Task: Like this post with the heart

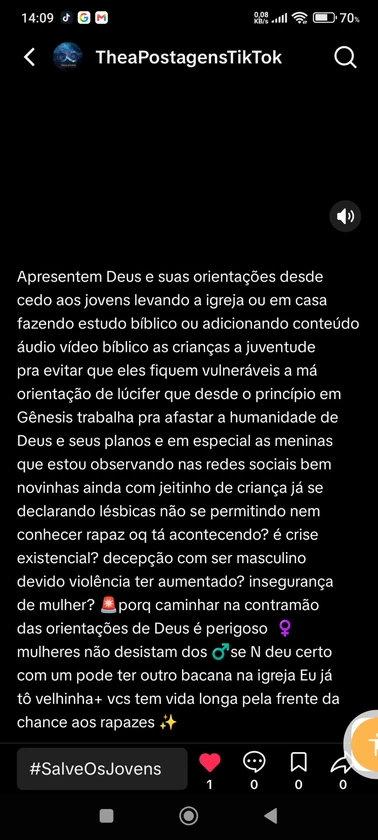Action: click(x=209, y=762)
